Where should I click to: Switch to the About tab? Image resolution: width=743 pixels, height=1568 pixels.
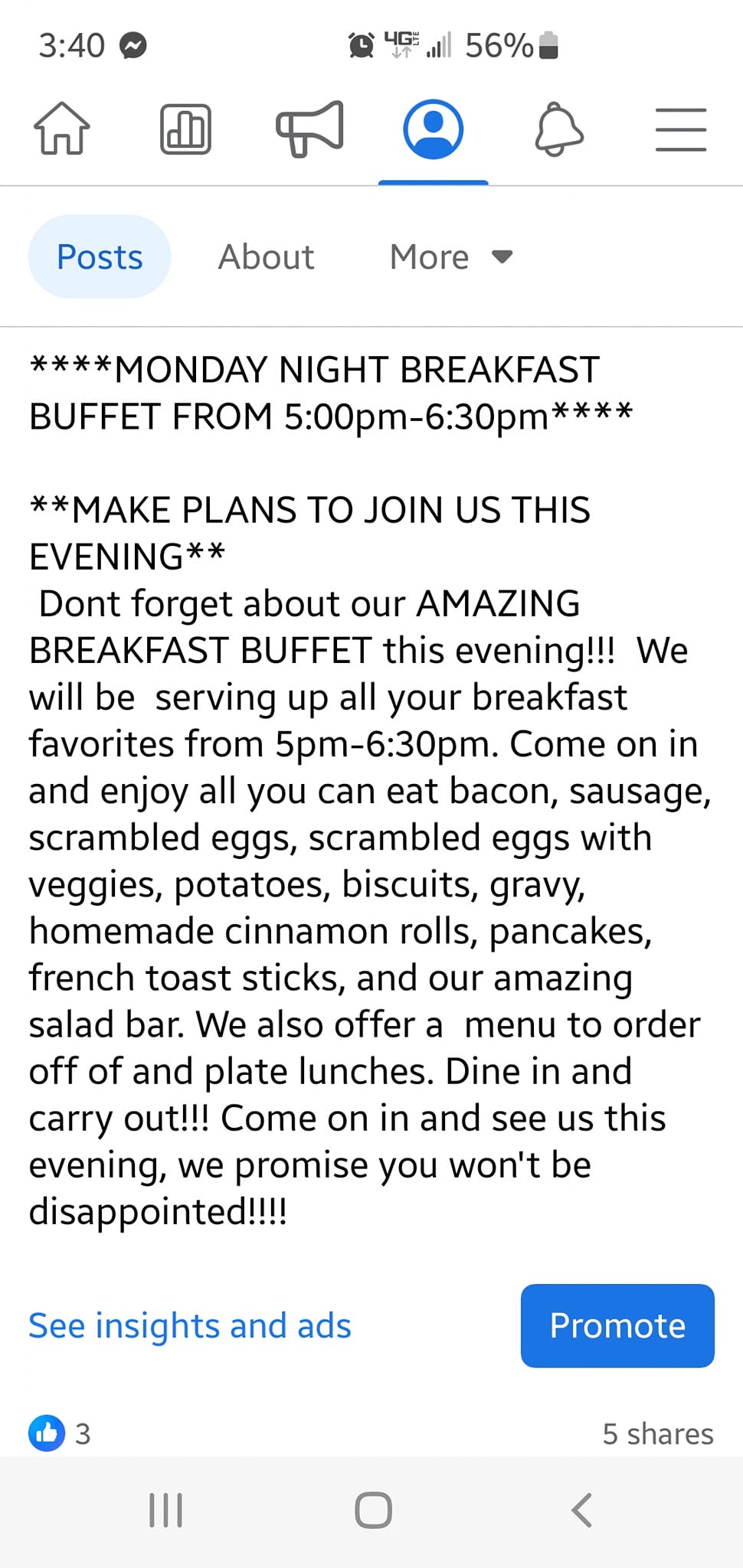[266, 256]
